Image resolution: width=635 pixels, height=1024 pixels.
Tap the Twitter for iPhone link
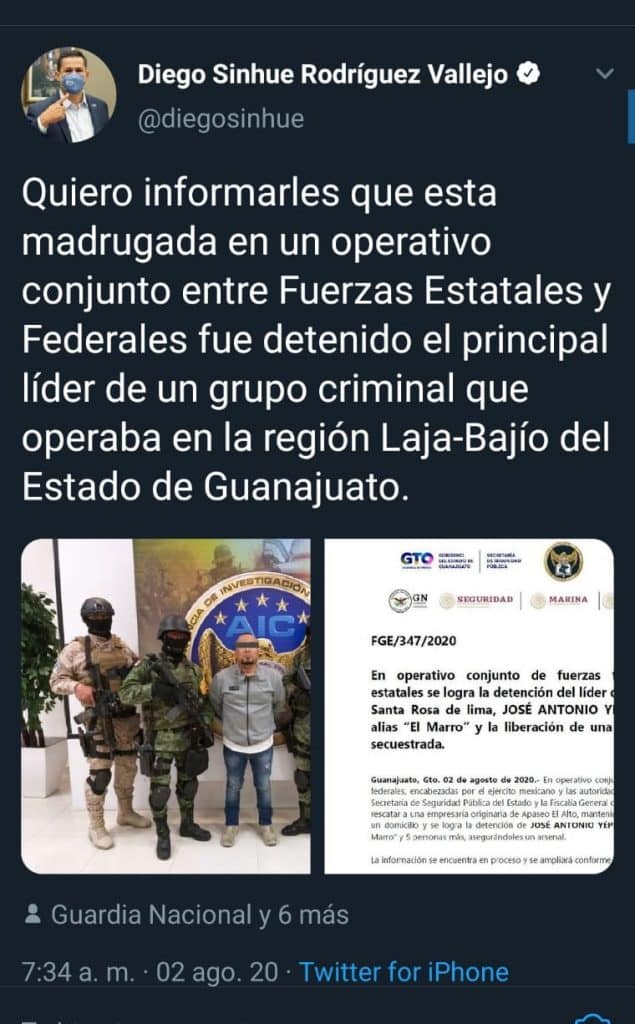(404, 971)
